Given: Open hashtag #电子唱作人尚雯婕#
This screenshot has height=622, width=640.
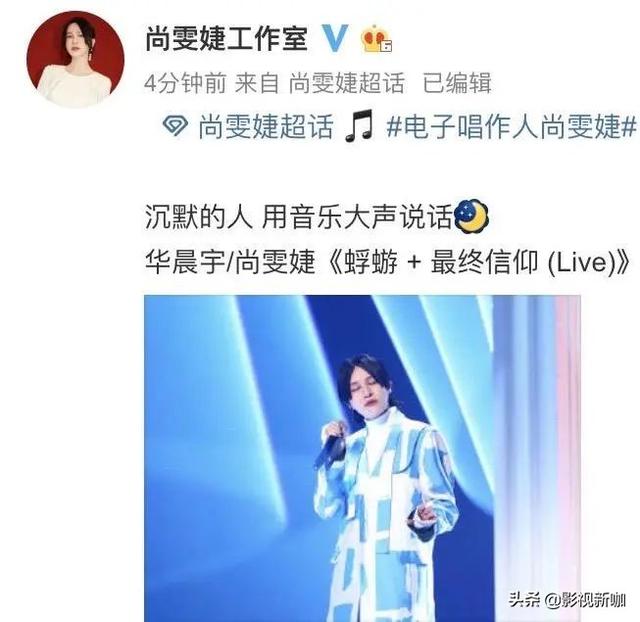Looking at the screenshot, I should tap(511, 127).
